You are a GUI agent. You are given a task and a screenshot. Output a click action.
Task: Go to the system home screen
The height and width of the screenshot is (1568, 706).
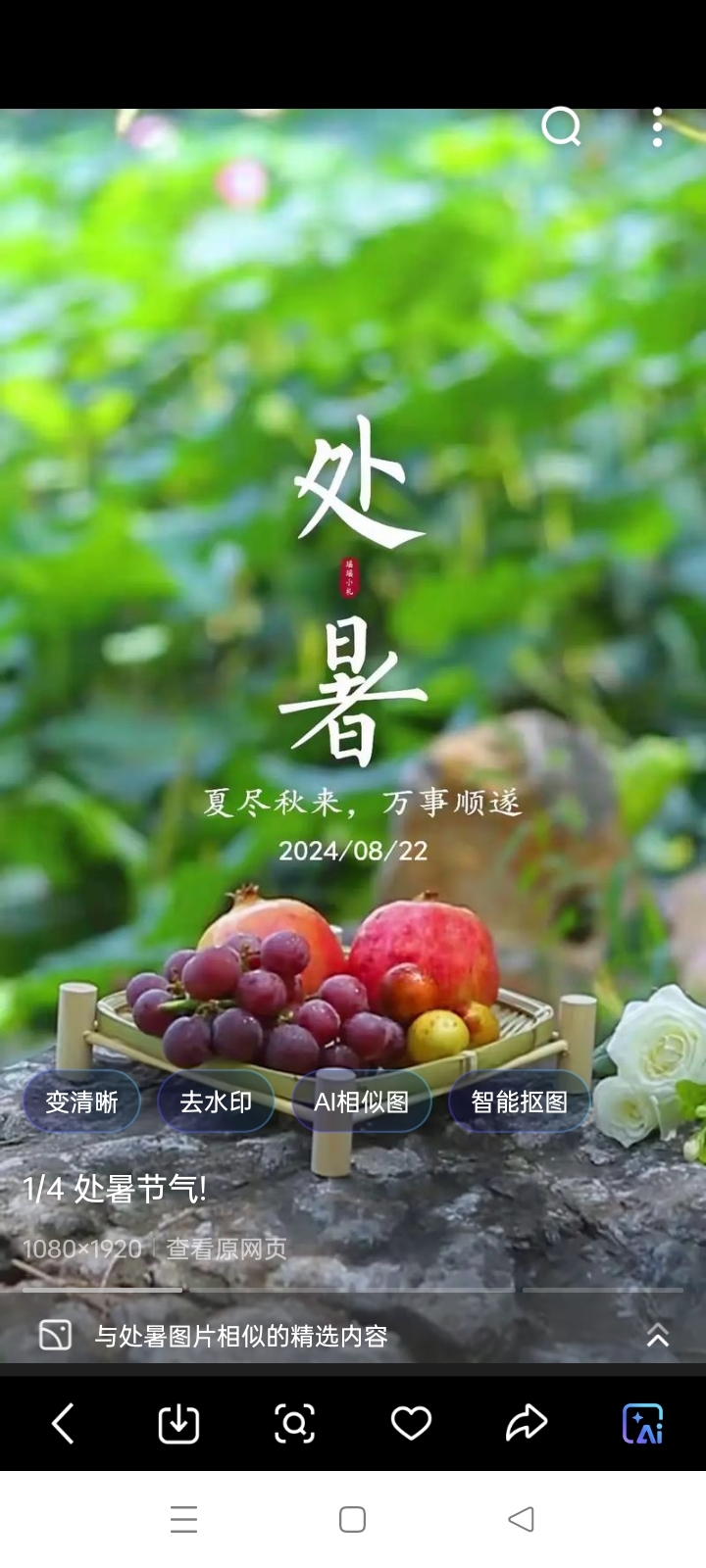(353, 1519)
